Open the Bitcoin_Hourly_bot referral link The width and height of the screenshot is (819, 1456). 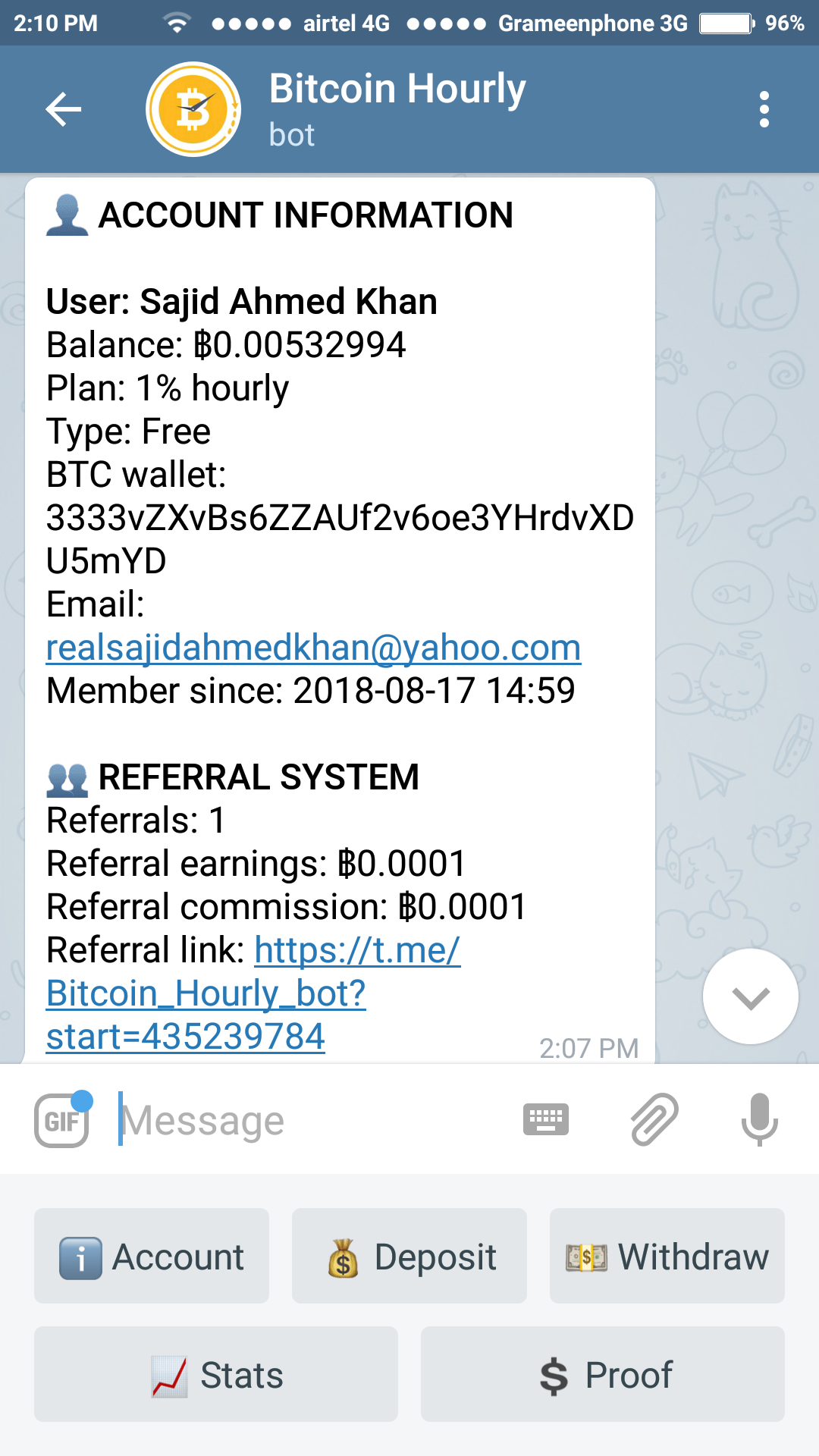(x=206, y=993)
